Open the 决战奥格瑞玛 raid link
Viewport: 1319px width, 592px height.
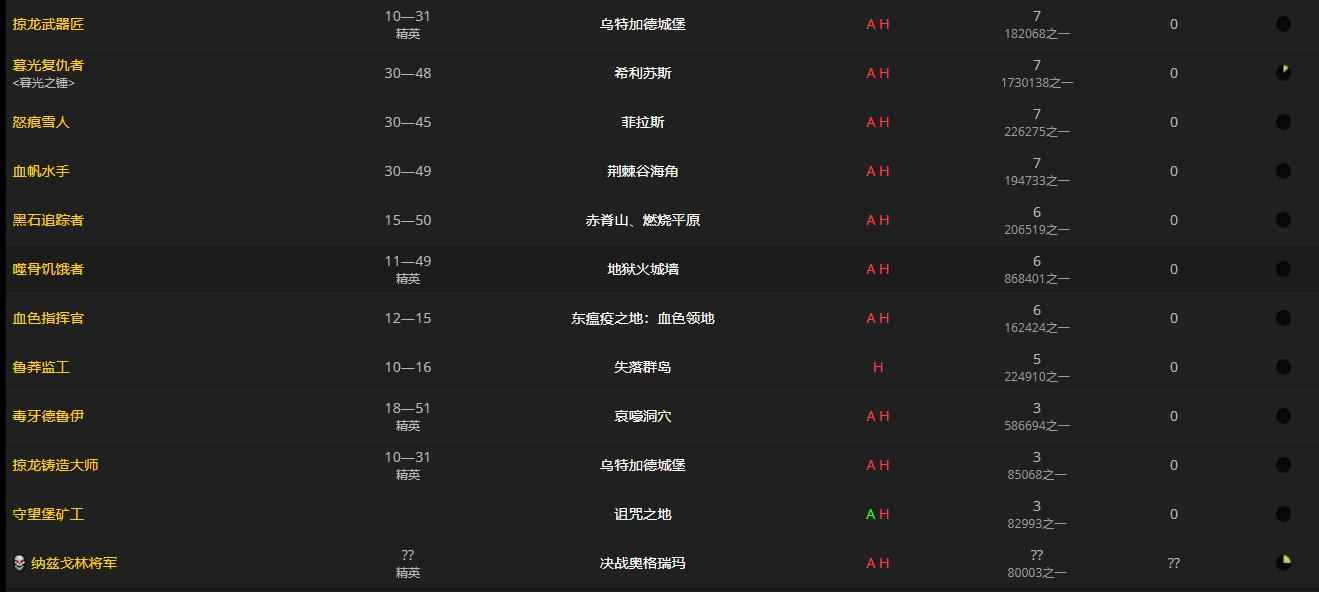tap(642, 563)
